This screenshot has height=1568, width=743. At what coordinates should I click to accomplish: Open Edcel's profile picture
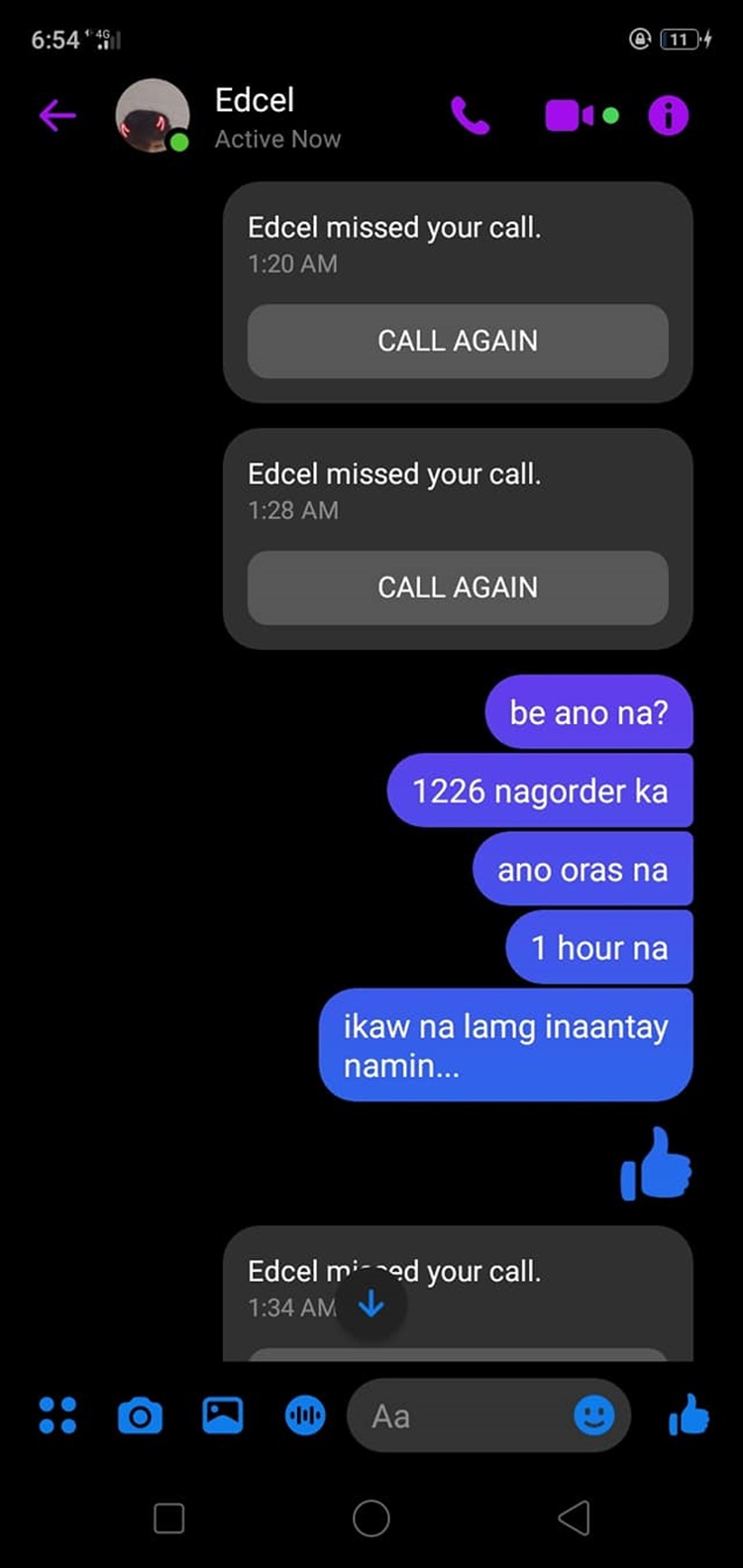(153, 116)
